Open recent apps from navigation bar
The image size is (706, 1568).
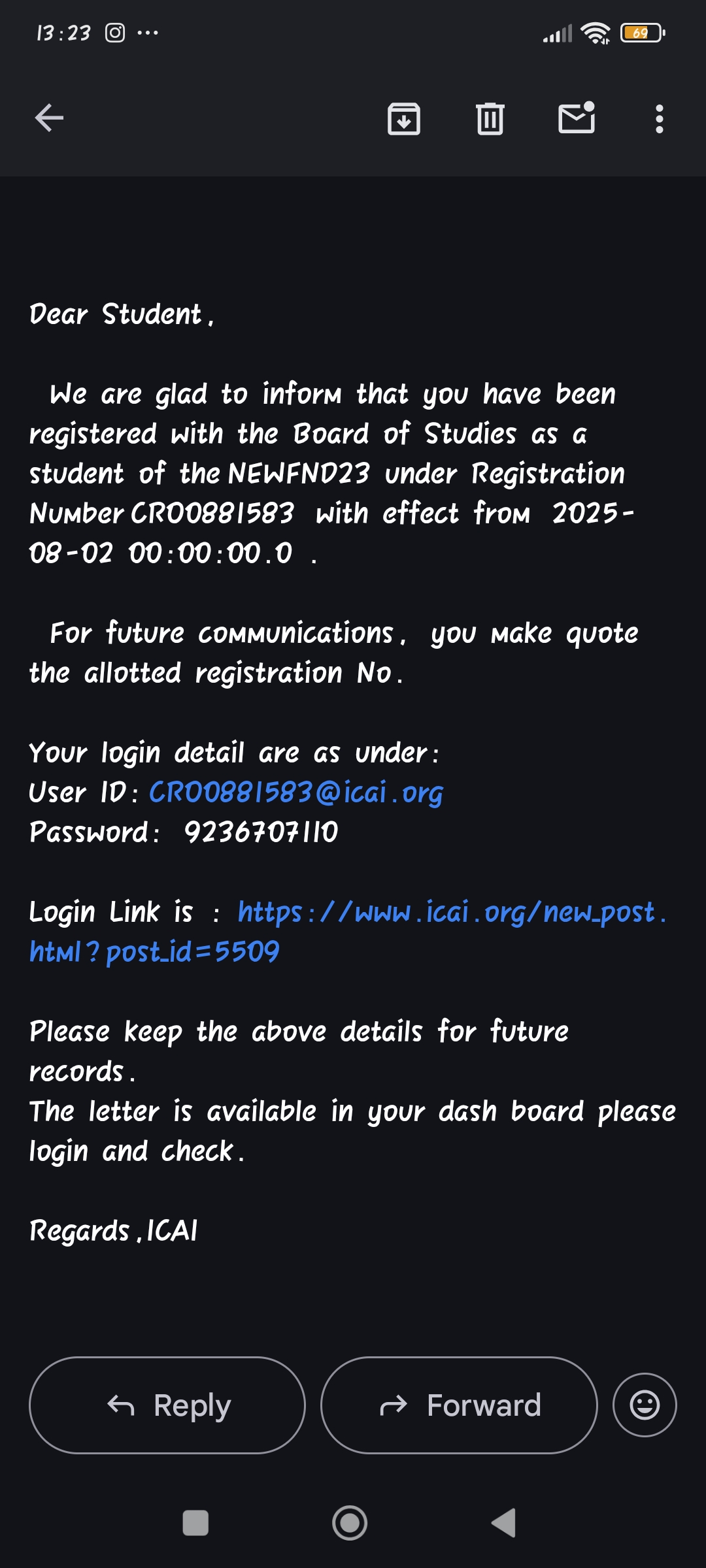point(195,1523)
